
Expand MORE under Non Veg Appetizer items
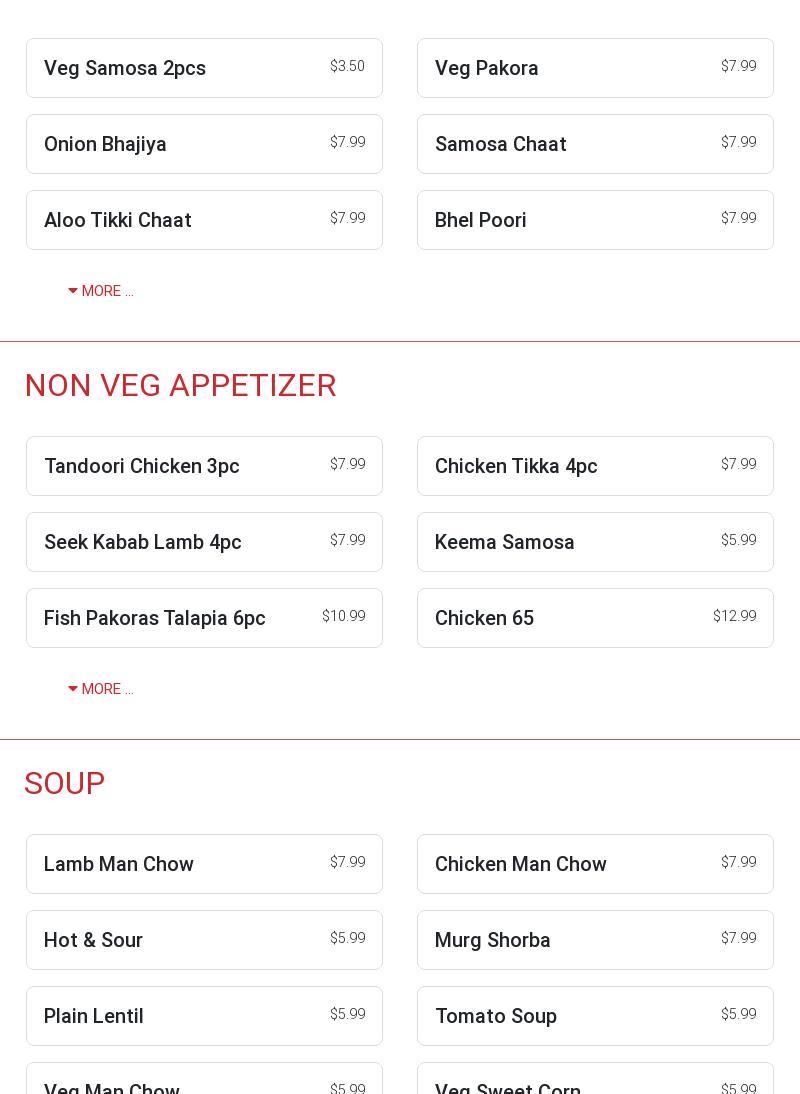[x=101, y=689]
